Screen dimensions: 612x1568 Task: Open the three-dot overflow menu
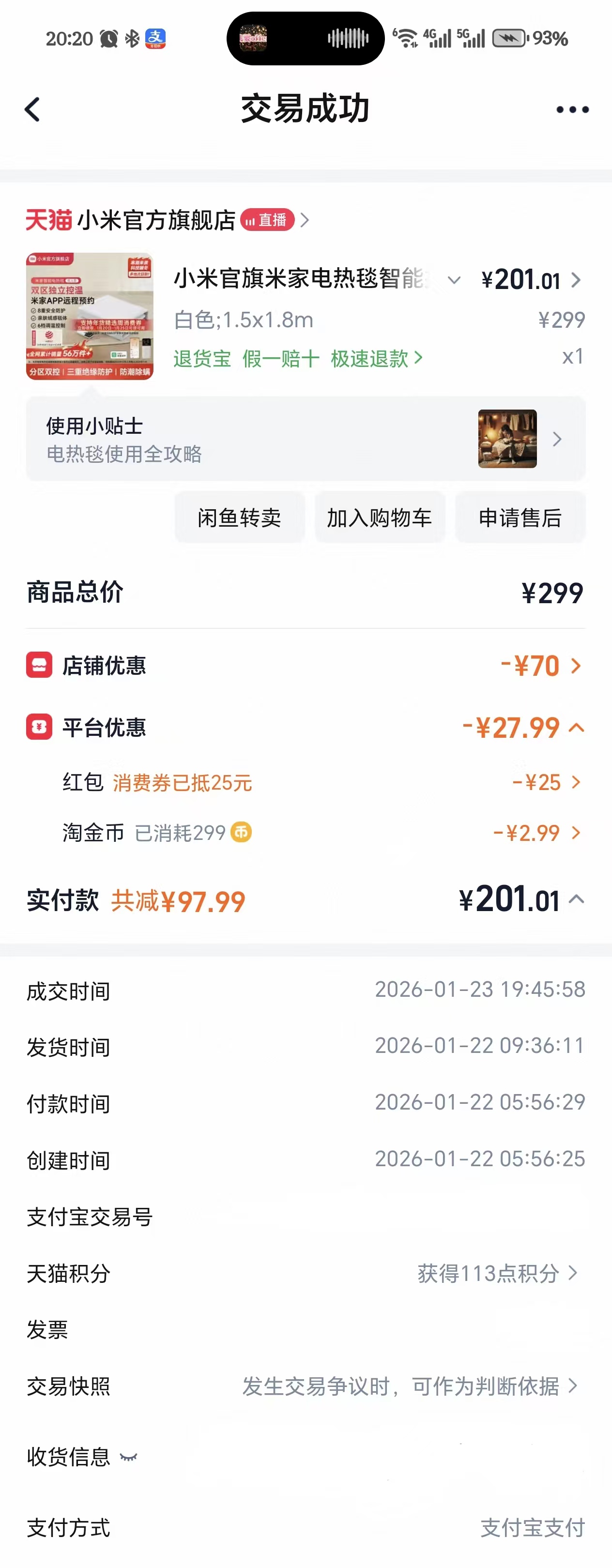pyautogui.click(x=572, y=109)
